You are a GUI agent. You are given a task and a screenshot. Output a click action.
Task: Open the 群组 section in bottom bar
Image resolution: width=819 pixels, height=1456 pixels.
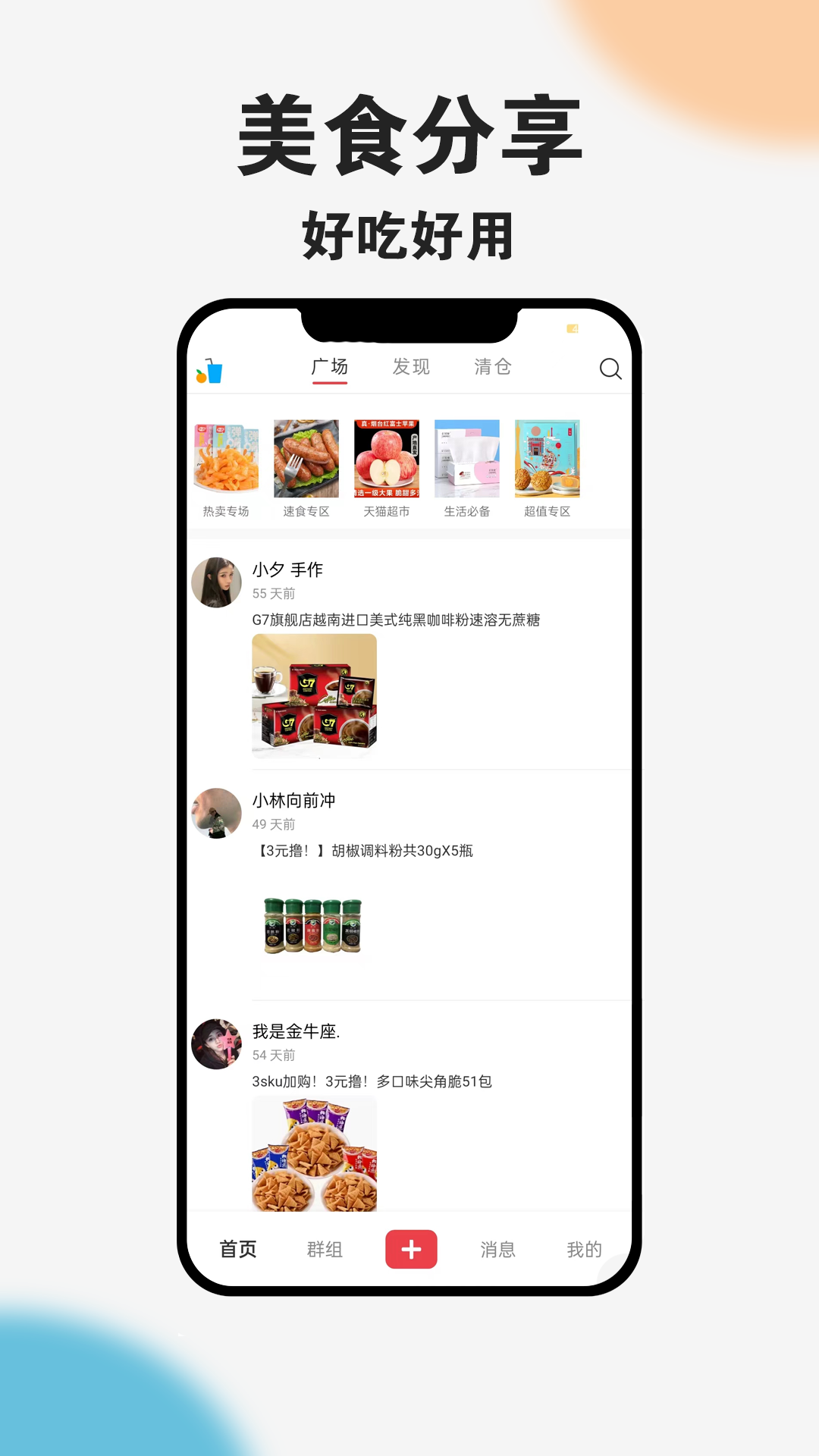[325, 1248]
